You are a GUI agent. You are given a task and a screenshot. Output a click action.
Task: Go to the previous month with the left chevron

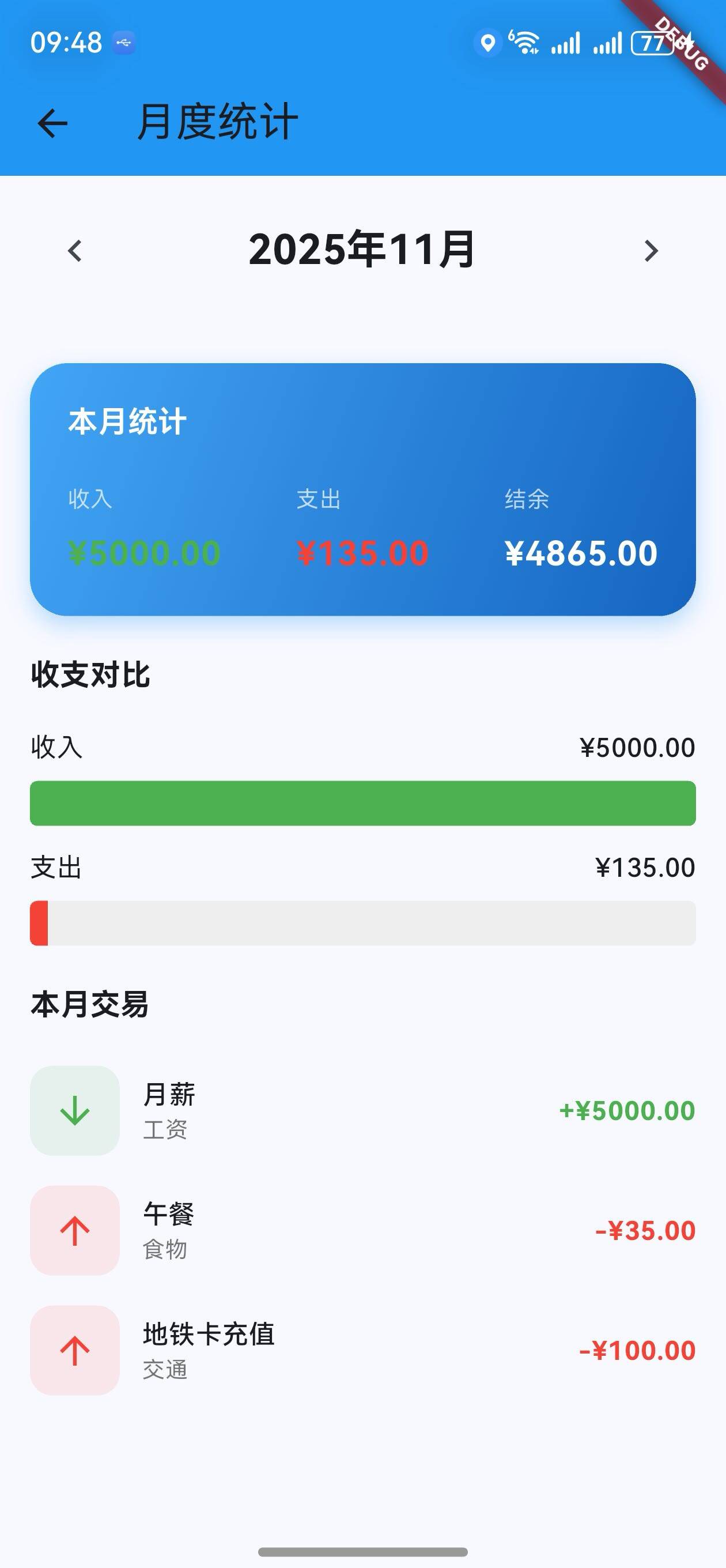tap(75, 251)
